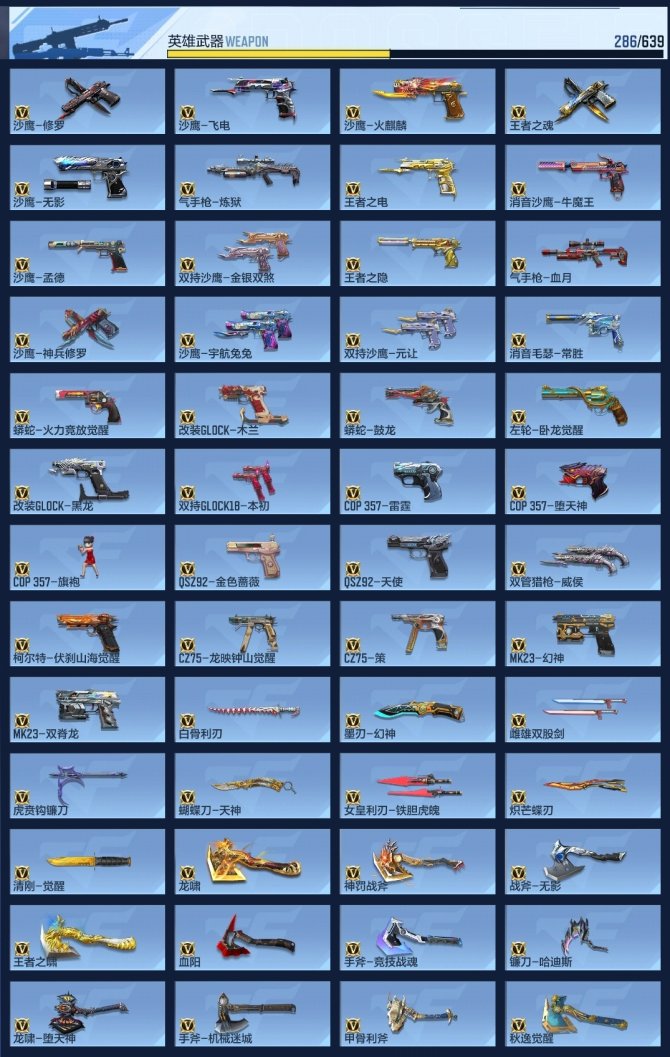Select the 白骨利刃 melee weapon
Viewport: 670px width, 1057px height.
(252, 709)
